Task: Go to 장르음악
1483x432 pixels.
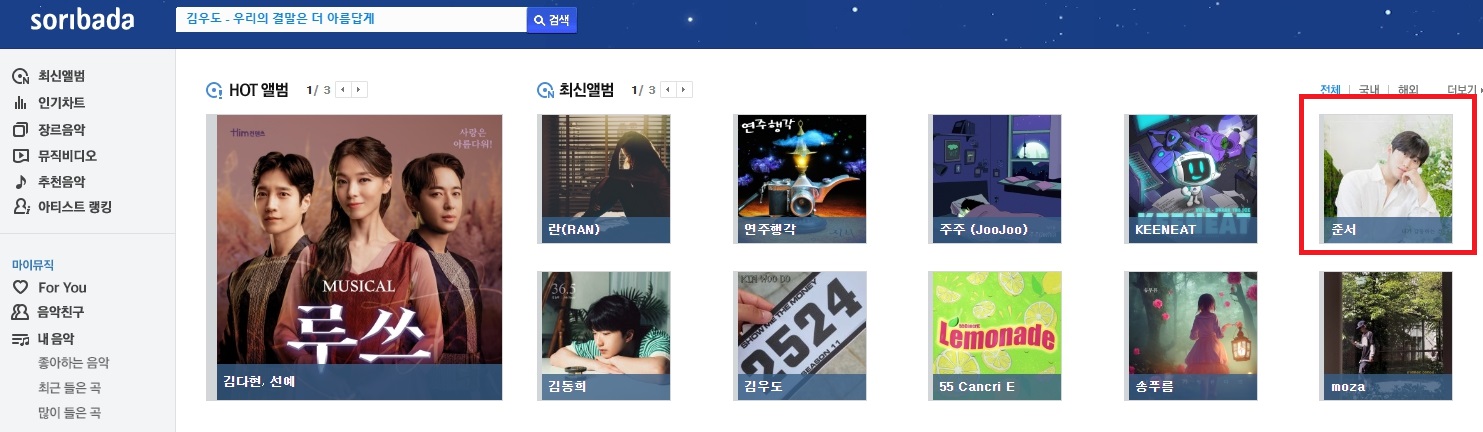Action: pos(60,130)
